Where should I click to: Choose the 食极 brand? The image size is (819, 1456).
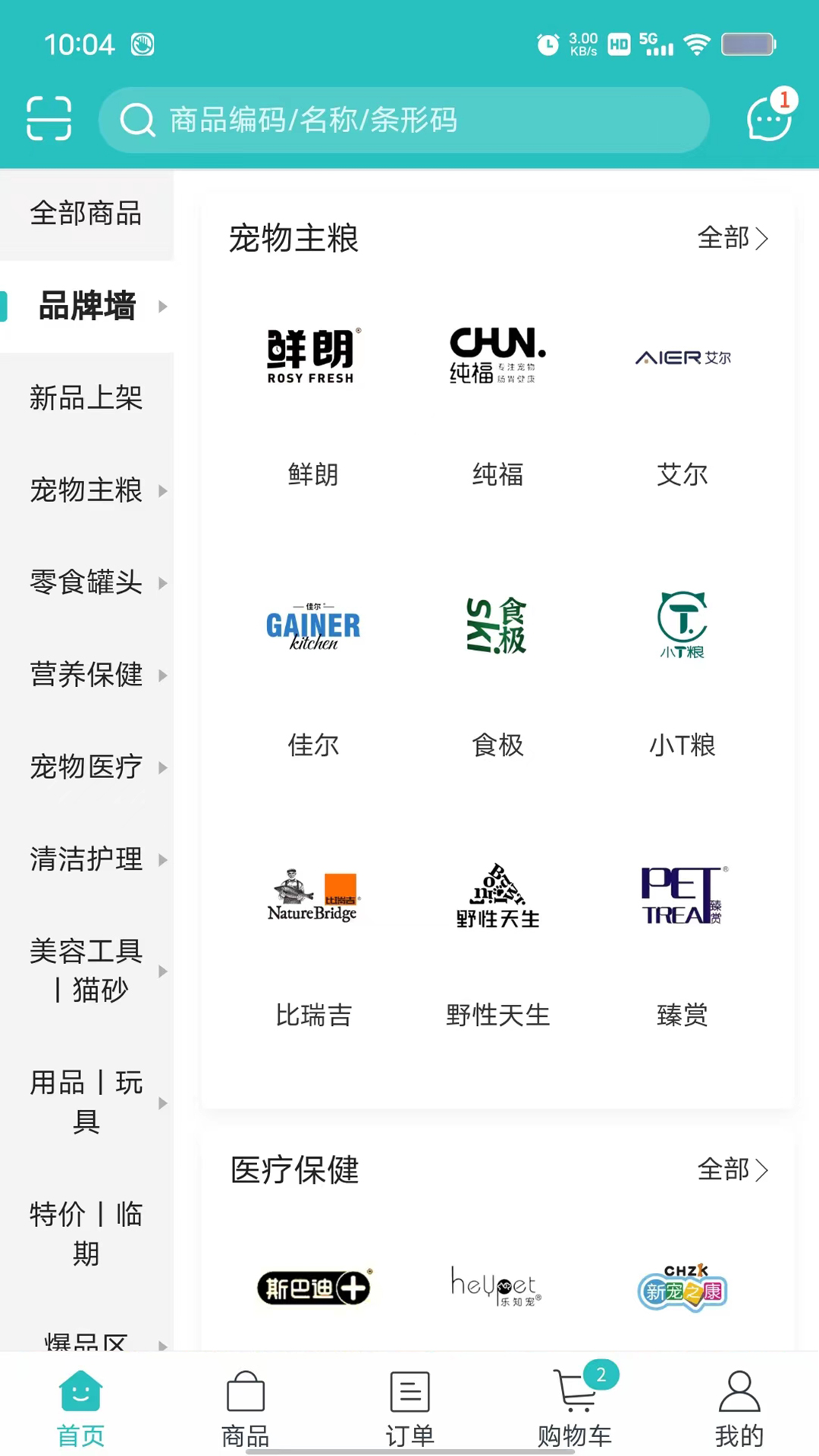pos(497,672)
